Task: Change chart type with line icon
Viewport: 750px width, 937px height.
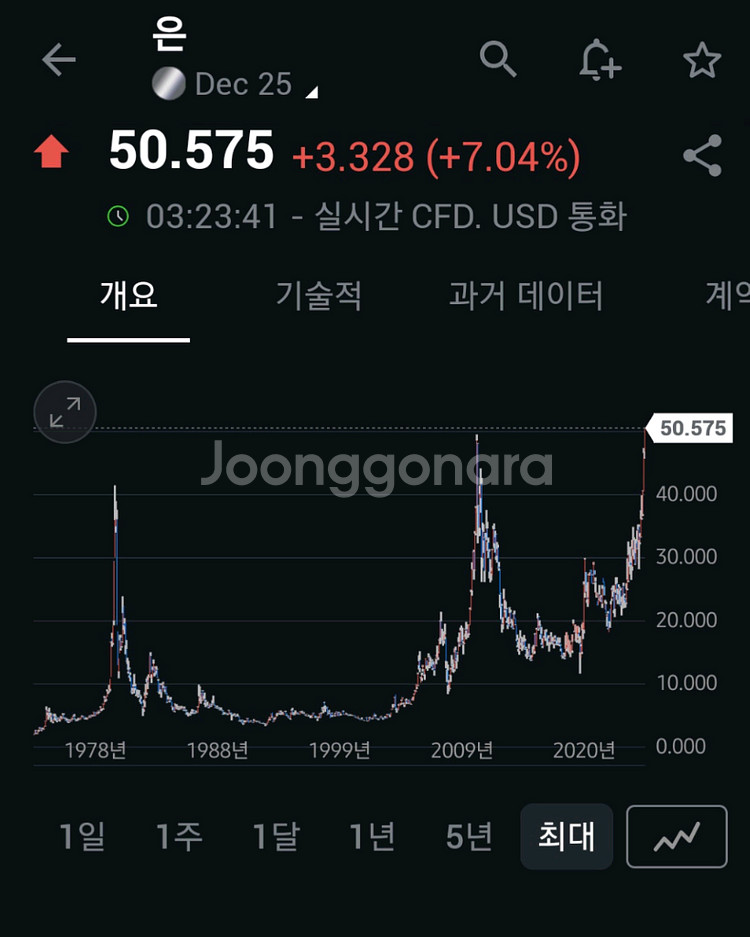Action: coord(676,836)
